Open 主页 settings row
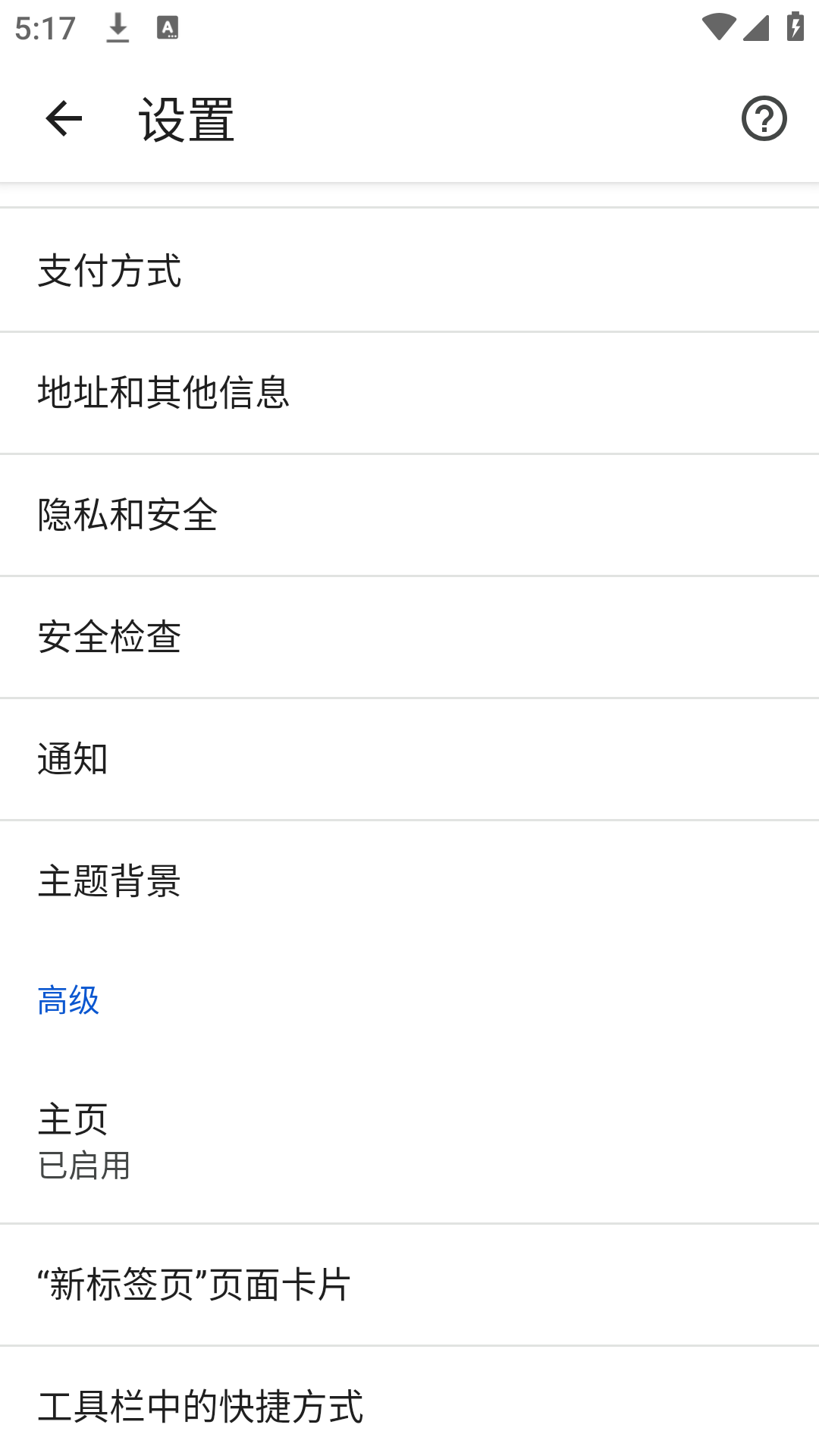 point(409,1142)
